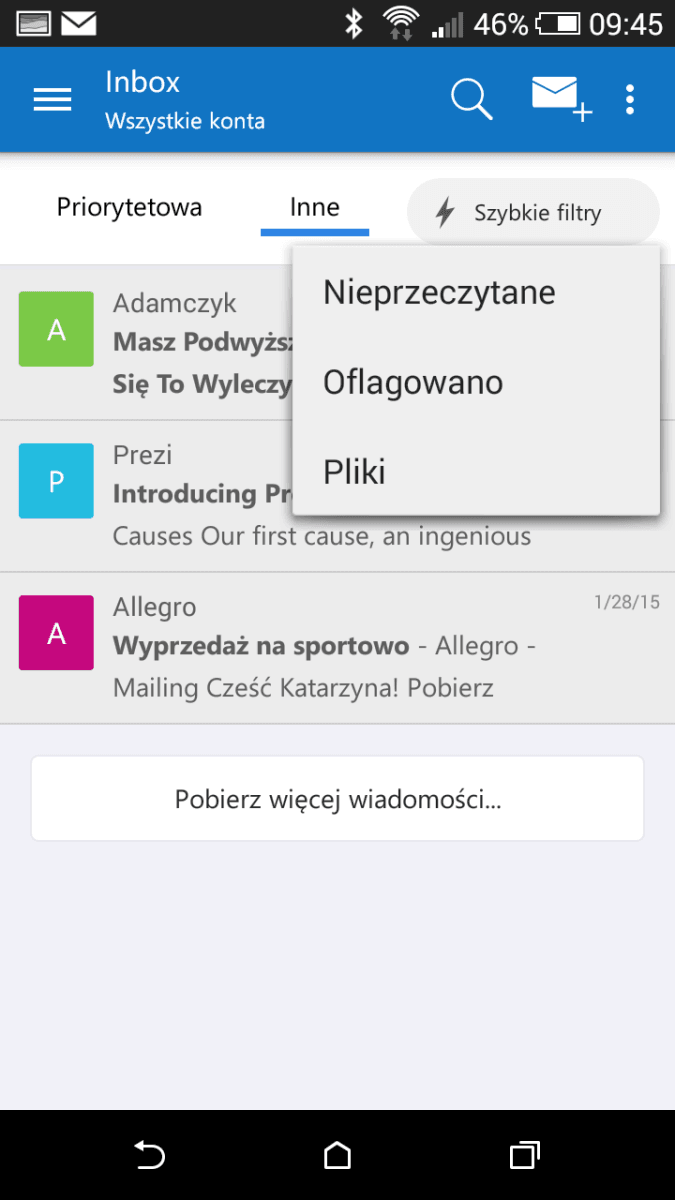Select the Inne tab
This screenshot has height=1200, width=675.
pyautogui.click(x=315, y=207)
